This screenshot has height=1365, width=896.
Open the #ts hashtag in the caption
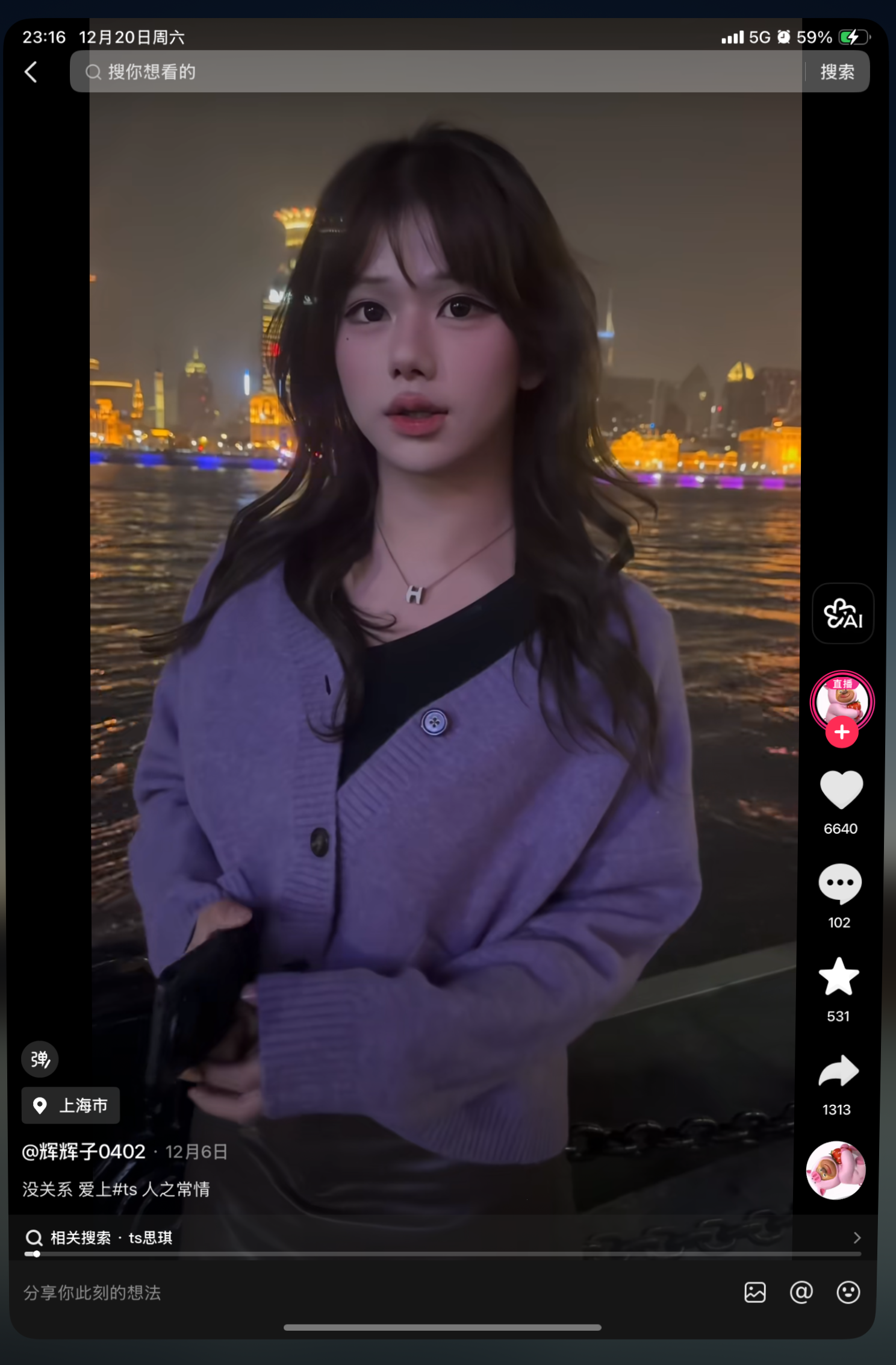[x=125, y=1189]
